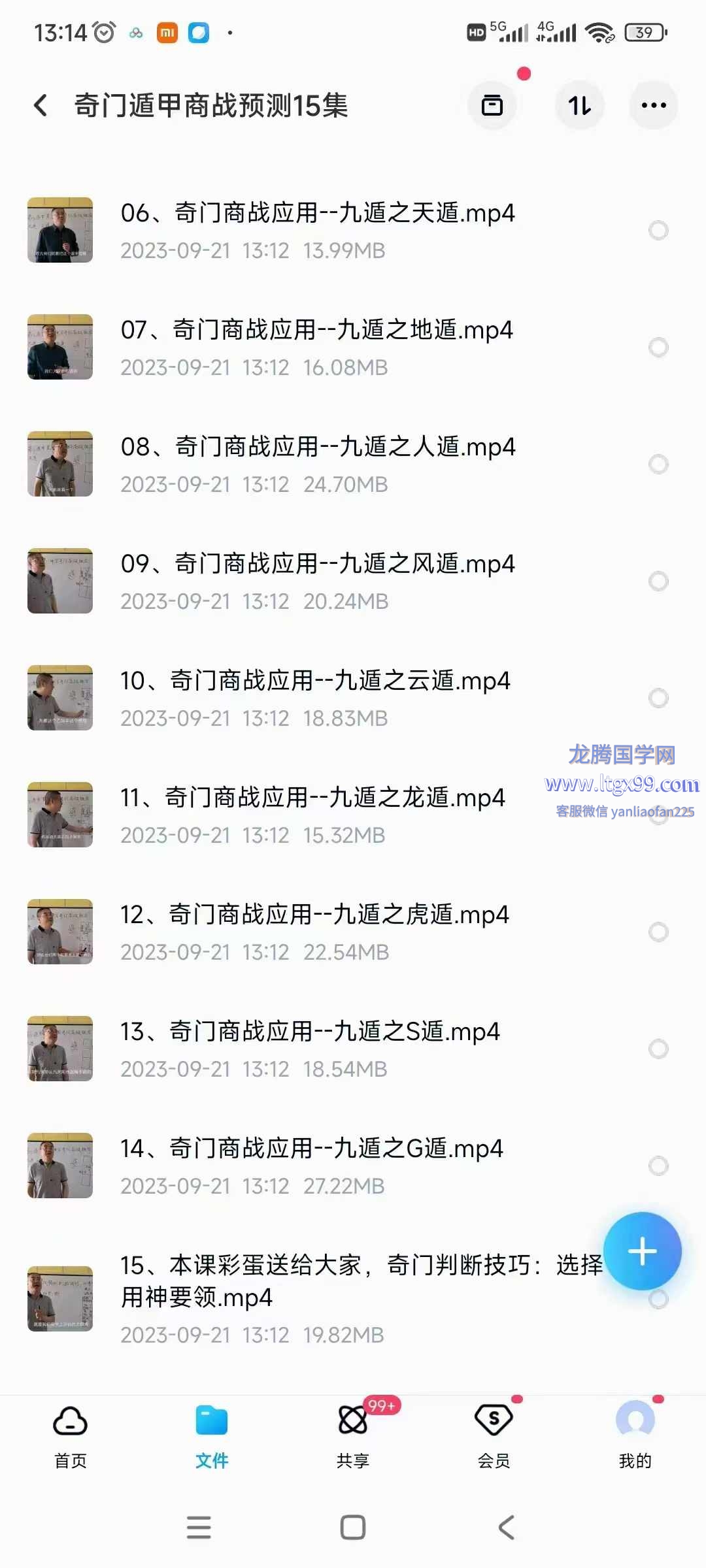Select the circle beside 09、九遁之风遁.mp4
Image resolution: width=706 pixels, height=1568 pixels.
(658, 581)
